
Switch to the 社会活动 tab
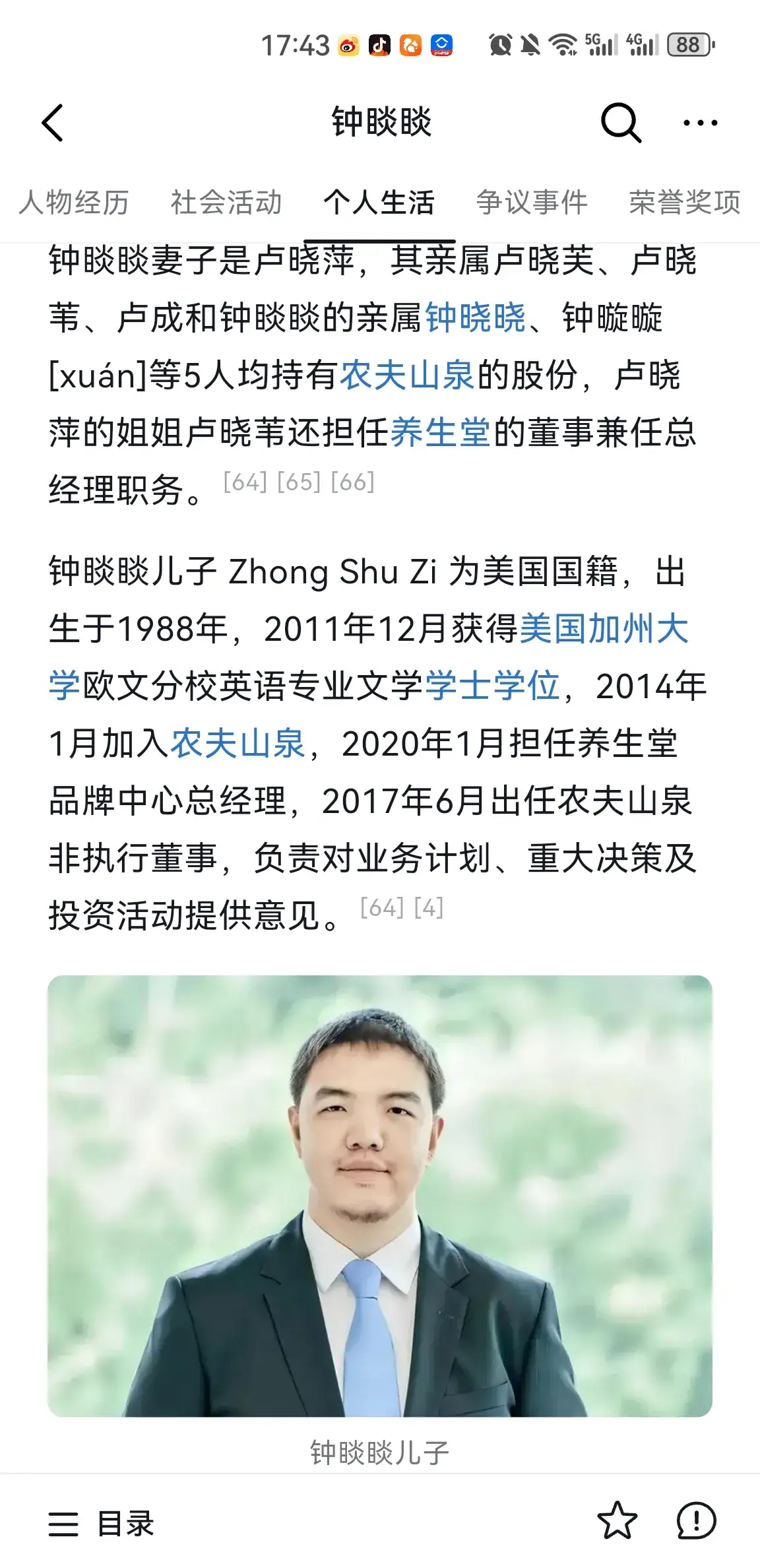coord(226,203)
